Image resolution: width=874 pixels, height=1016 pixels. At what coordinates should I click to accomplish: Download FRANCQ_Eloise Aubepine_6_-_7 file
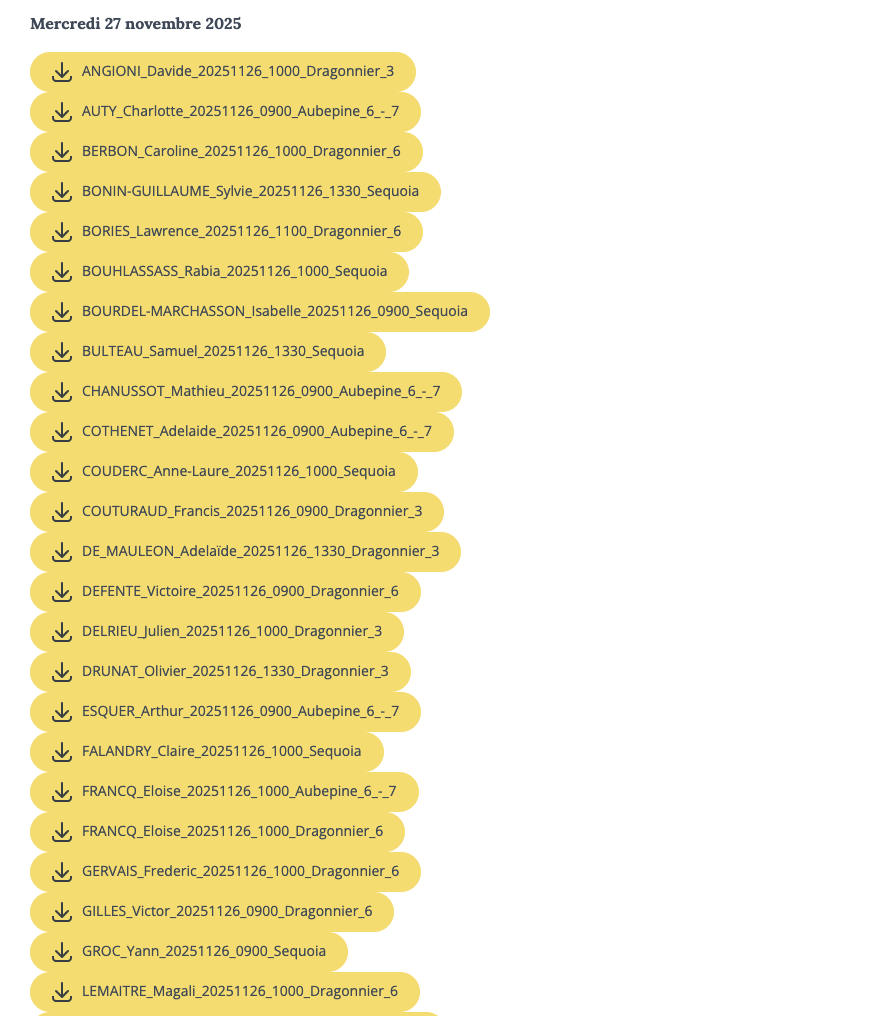[x=224, y=792]
